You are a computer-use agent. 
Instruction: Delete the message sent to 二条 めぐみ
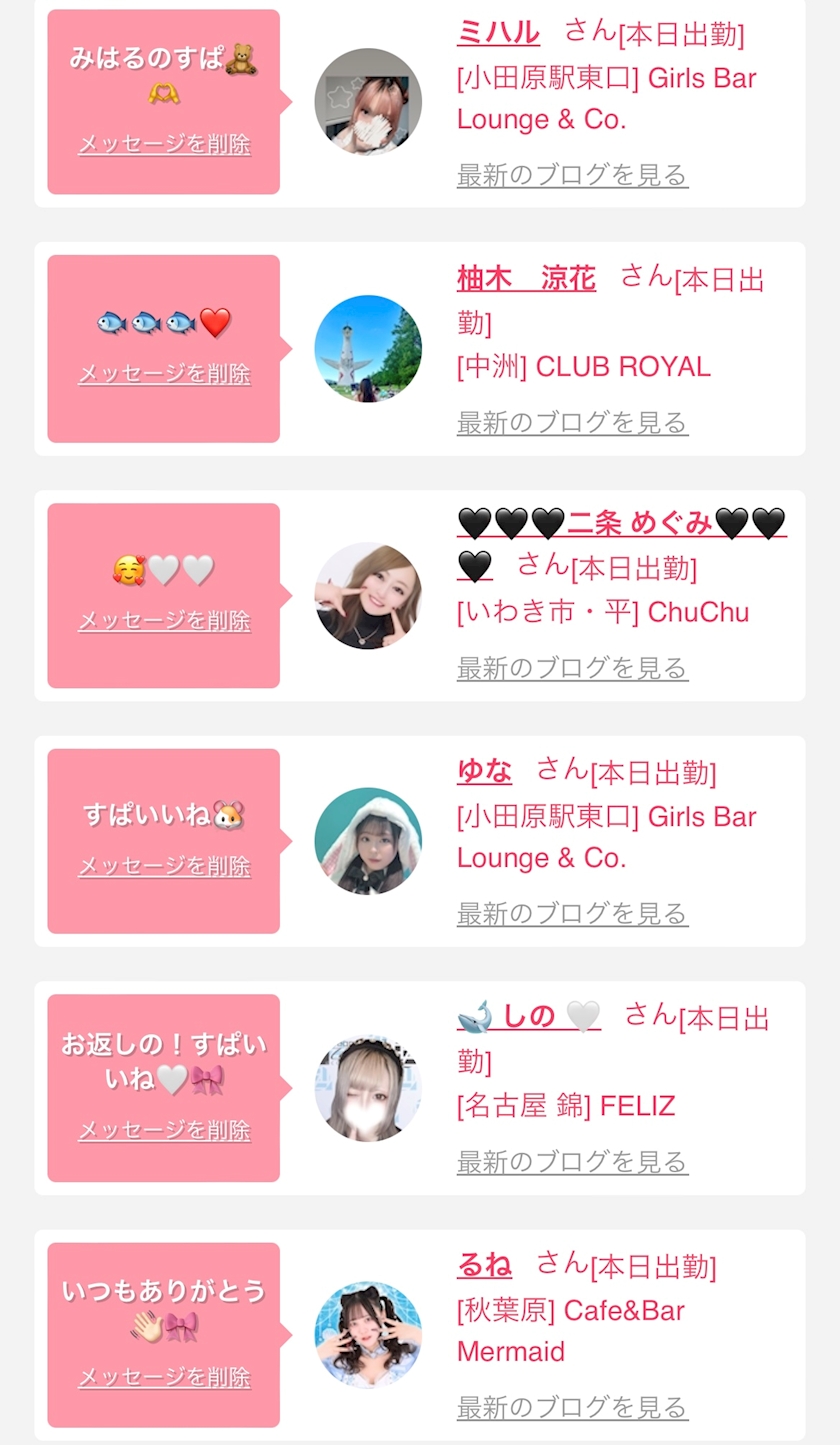(x=164, y=621)
